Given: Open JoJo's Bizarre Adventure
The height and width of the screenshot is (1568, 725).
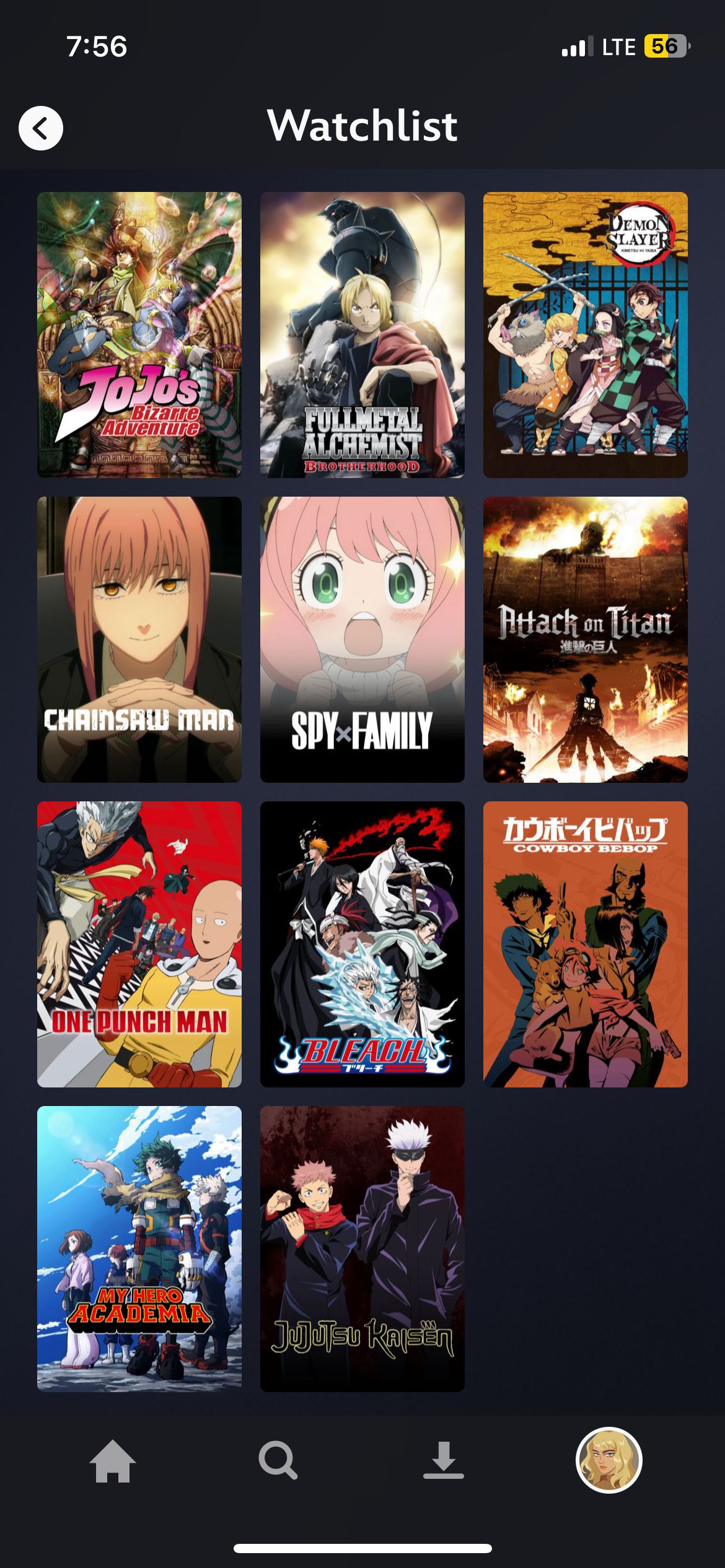Looking at the screenshot, I should (139, 334).
